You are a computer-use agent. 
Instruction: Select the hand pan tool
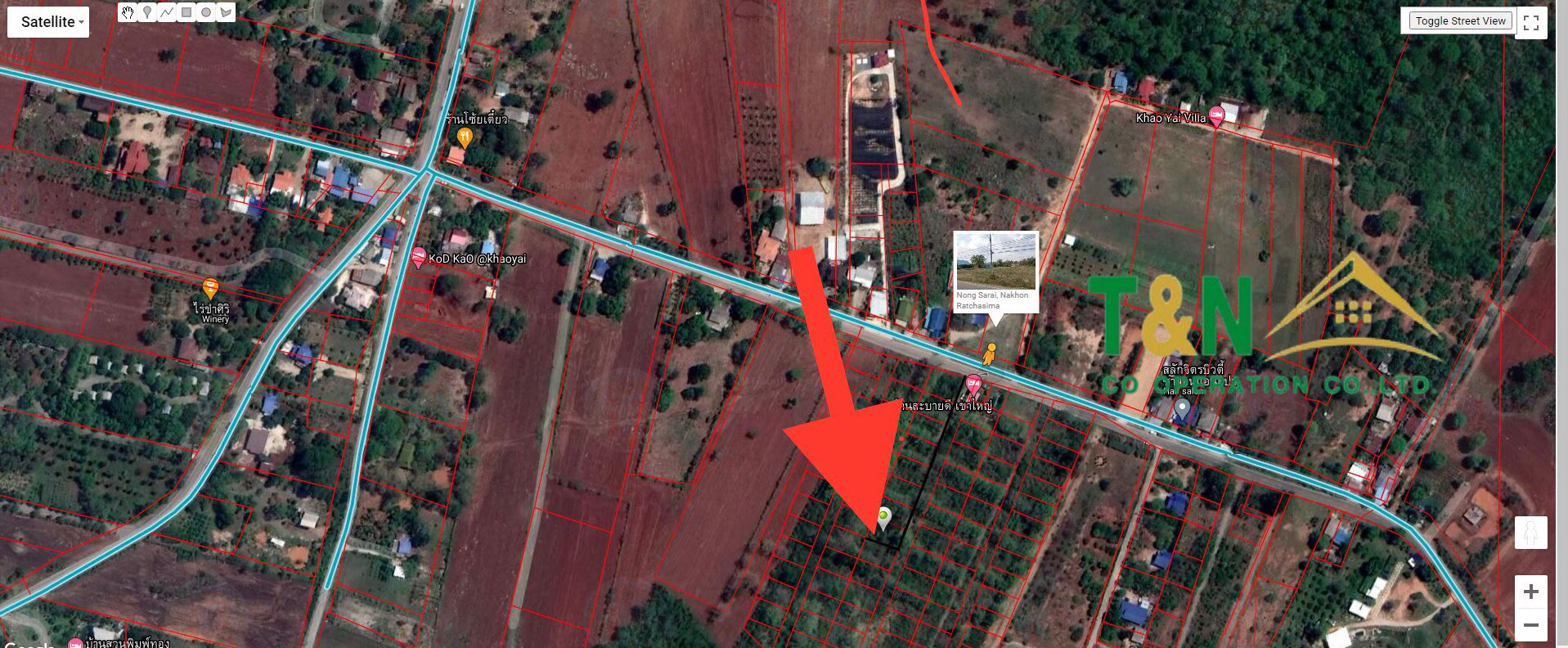pos(128,12)
